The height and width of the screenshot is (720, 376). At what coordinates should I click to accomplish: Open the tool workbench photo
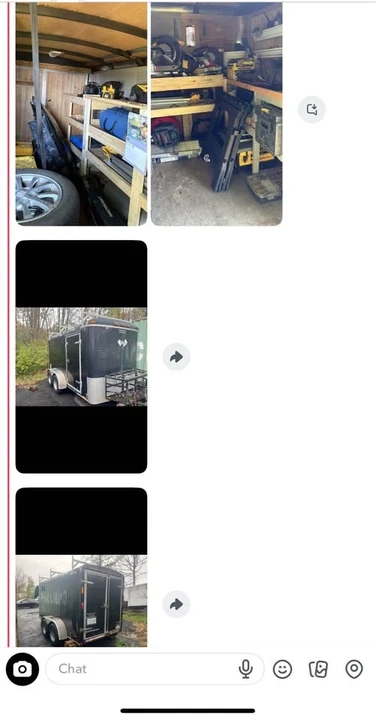click(x=217, y=114)
